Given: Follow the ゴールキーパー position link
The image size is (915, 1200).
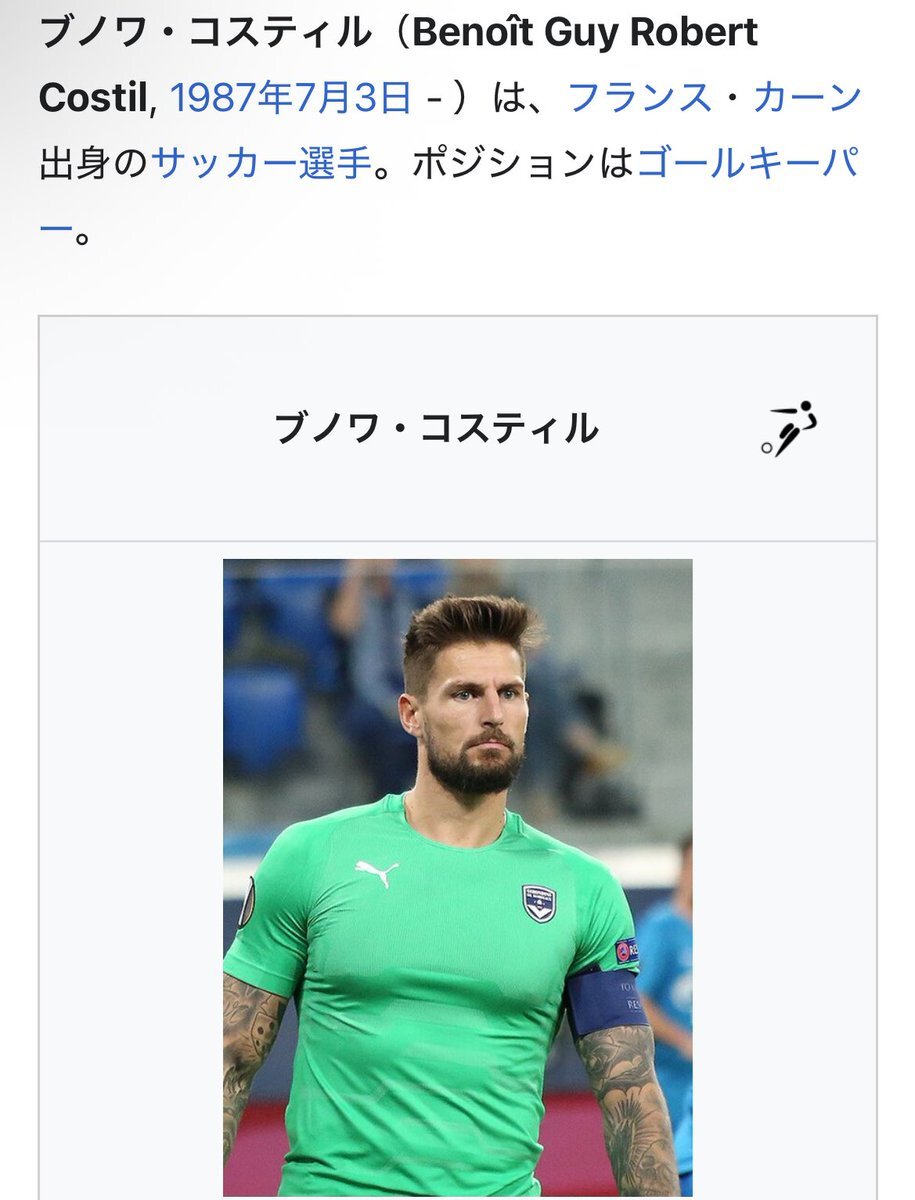Looking at the screenshot, I should click(x=747, y=163).
